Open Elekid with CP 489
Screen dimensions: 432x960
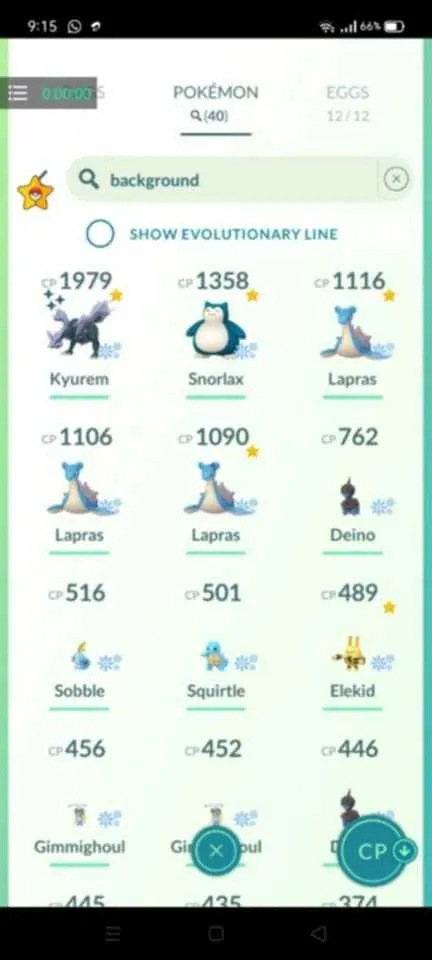352,646
